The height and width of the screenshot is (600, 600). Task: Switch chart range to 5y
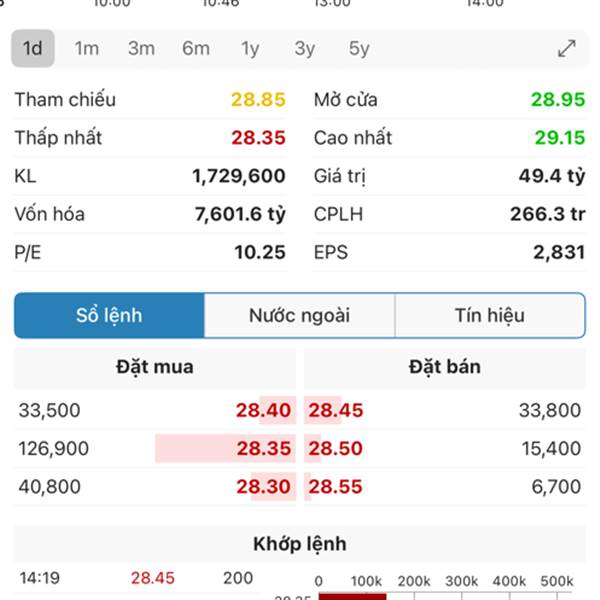(359, 48)
